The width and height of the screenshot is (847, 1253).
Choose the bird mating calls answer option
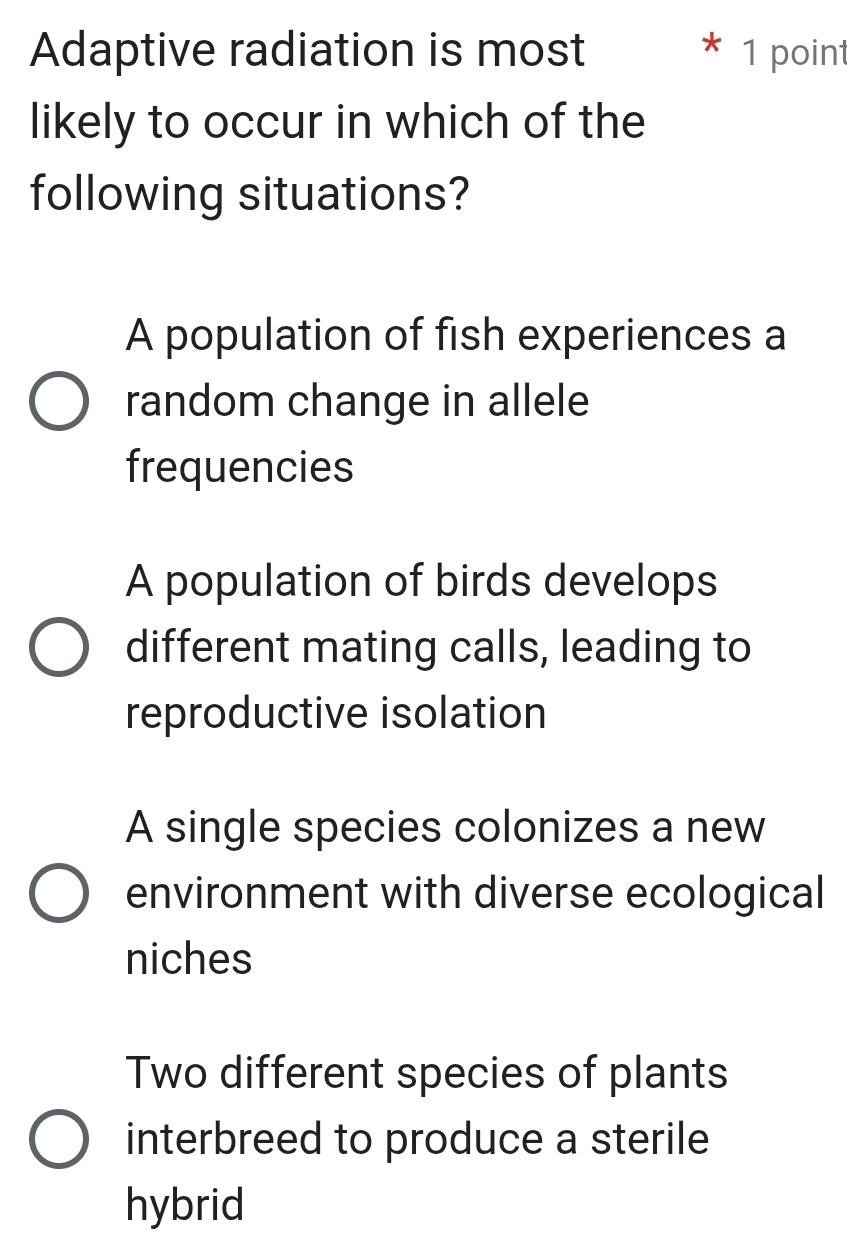coord(57,647)
